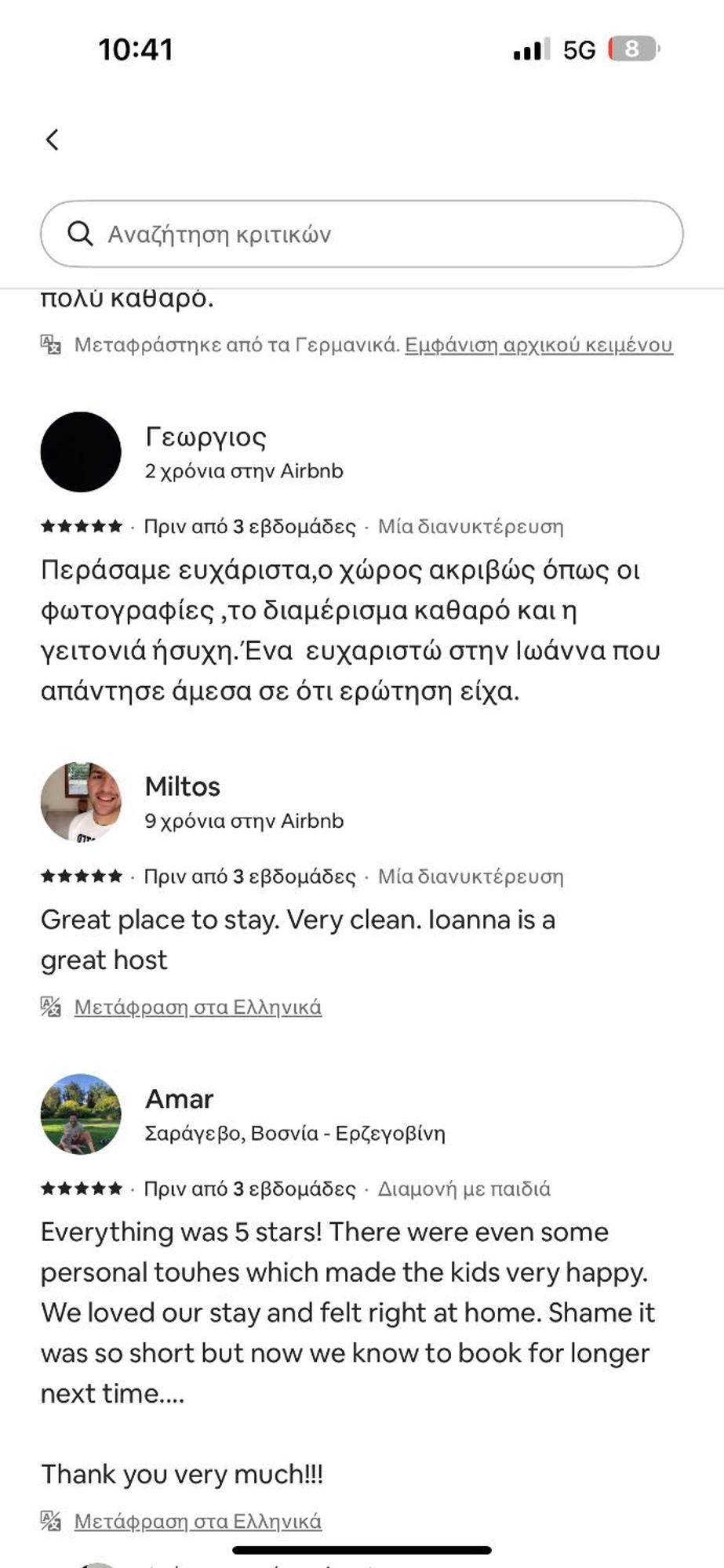724x1568 pixels.
Task: Translate Amar's review to Greek
Action: [x=198, y=1521]
